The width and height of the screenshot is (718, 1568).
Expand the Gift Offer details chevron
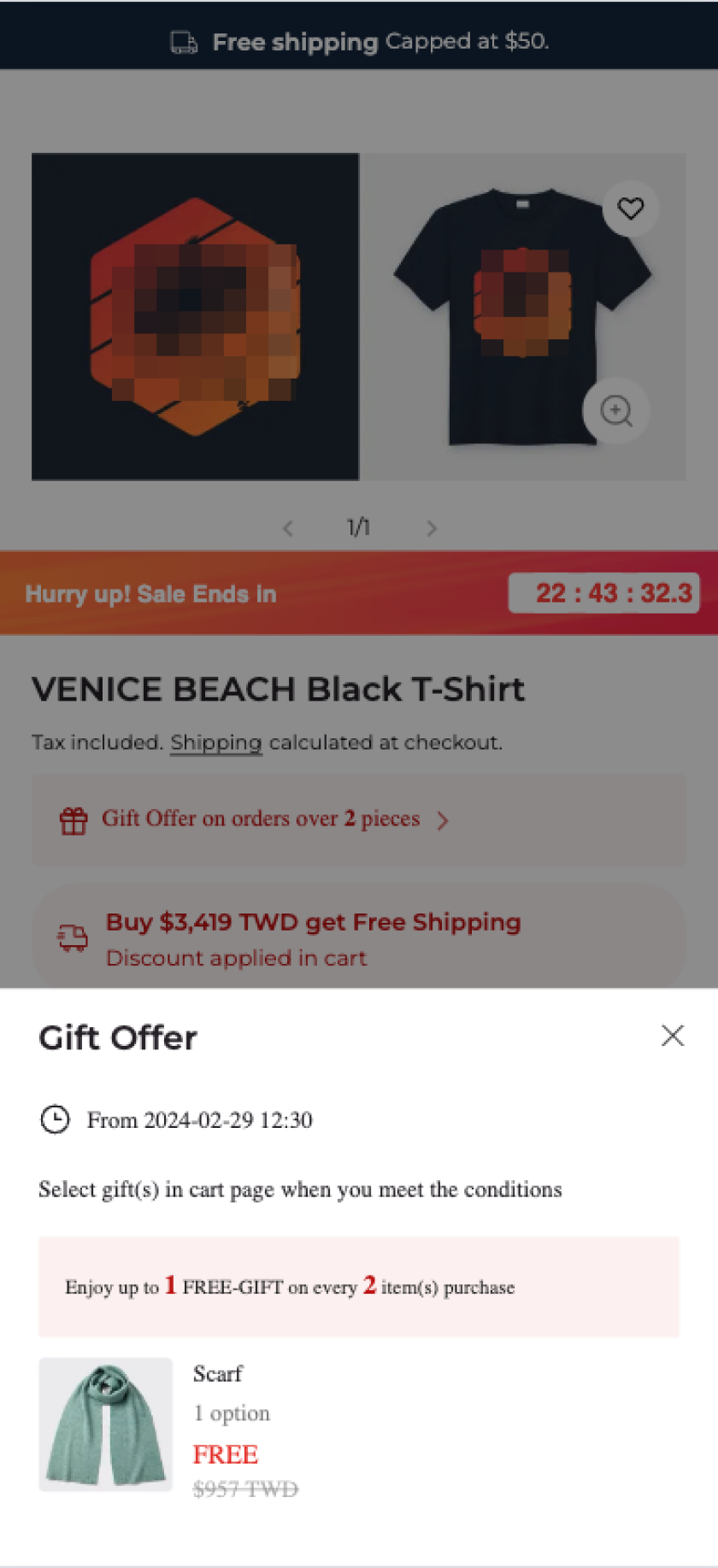(444, 820)
